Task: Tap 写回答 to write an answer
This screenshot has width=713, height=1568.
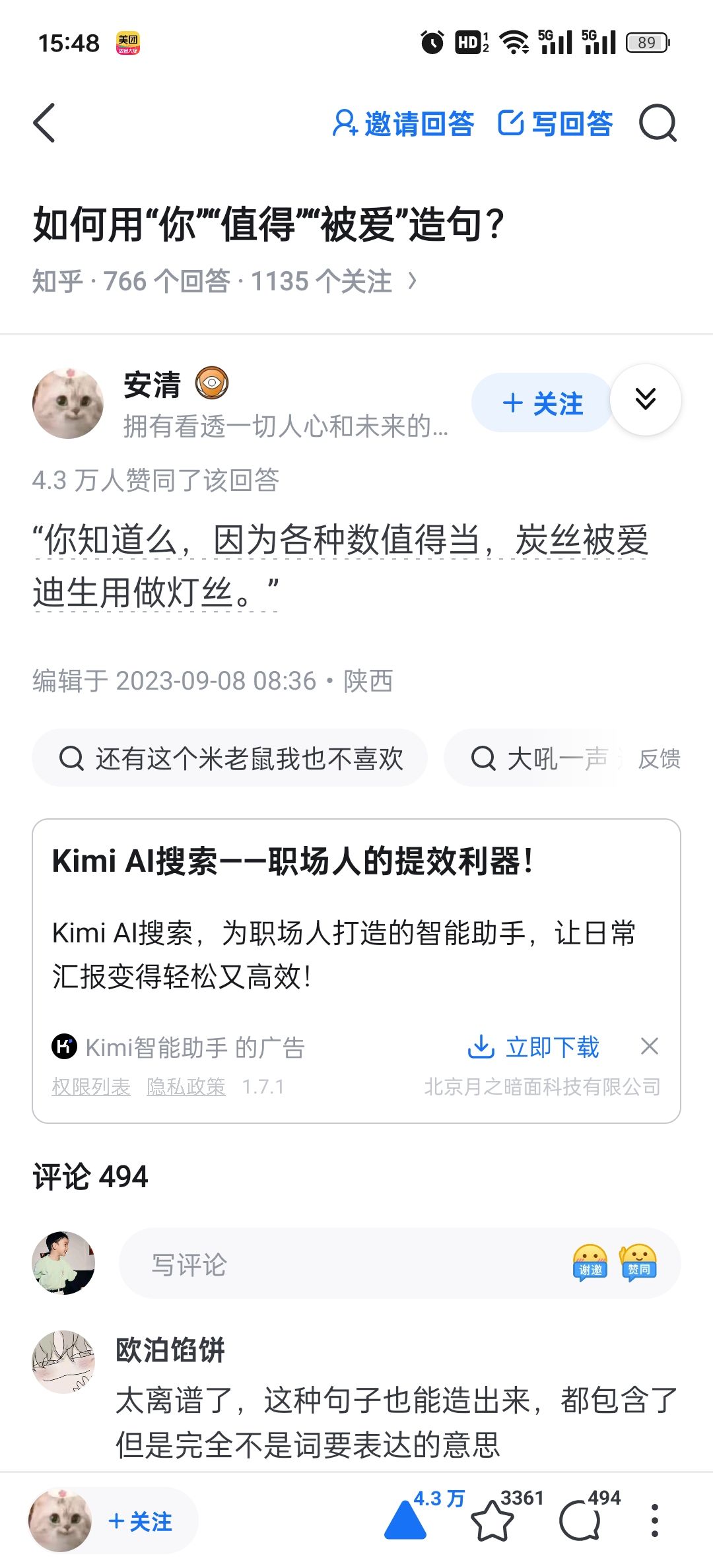Action: tap(555, 123)
